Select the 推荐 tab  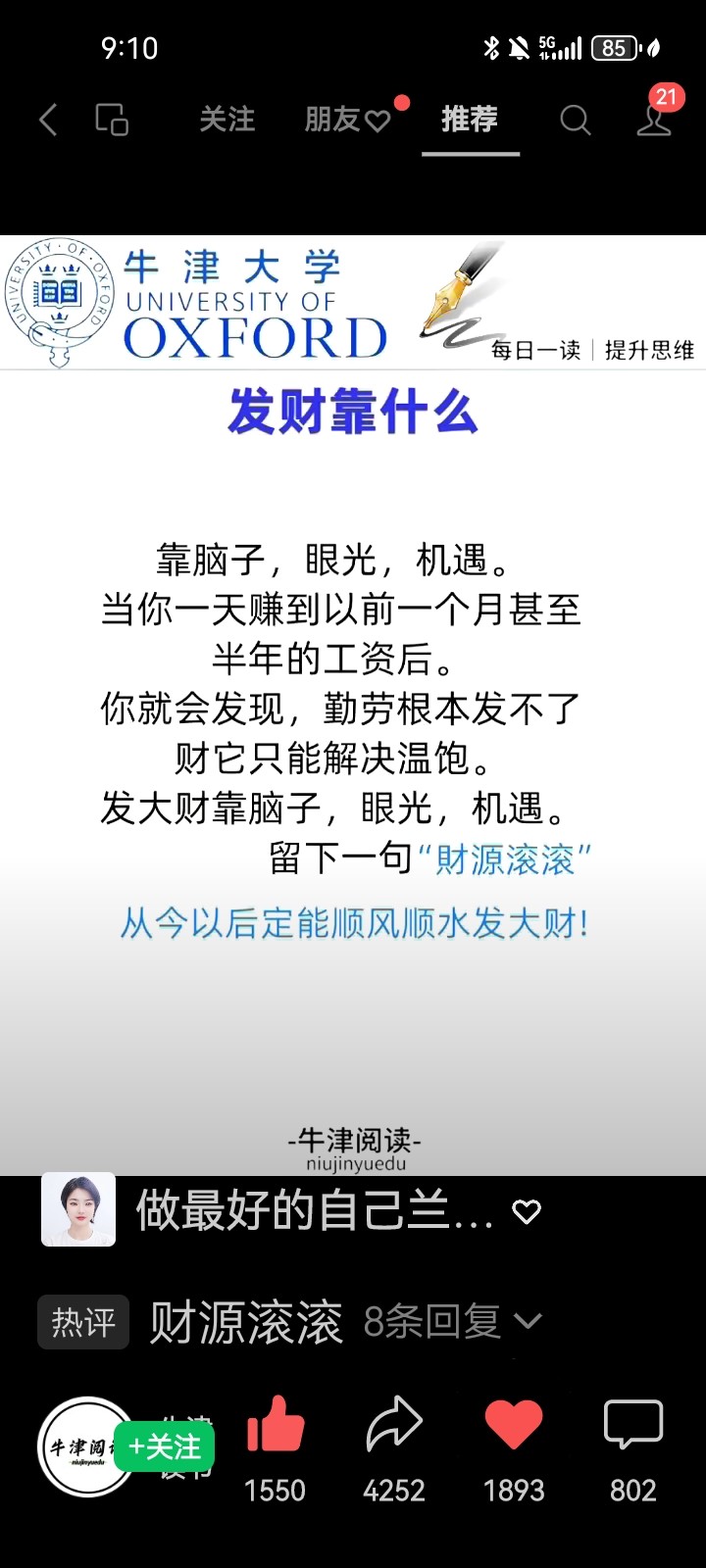click(x=470, y=120)
